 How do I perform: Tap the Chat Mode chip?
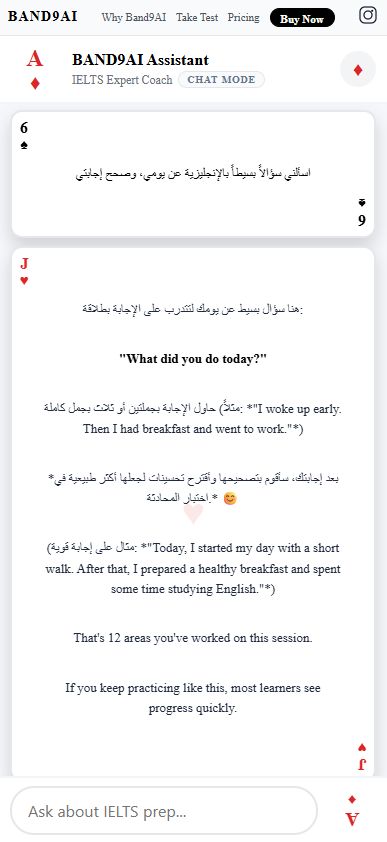pos(221,79)
